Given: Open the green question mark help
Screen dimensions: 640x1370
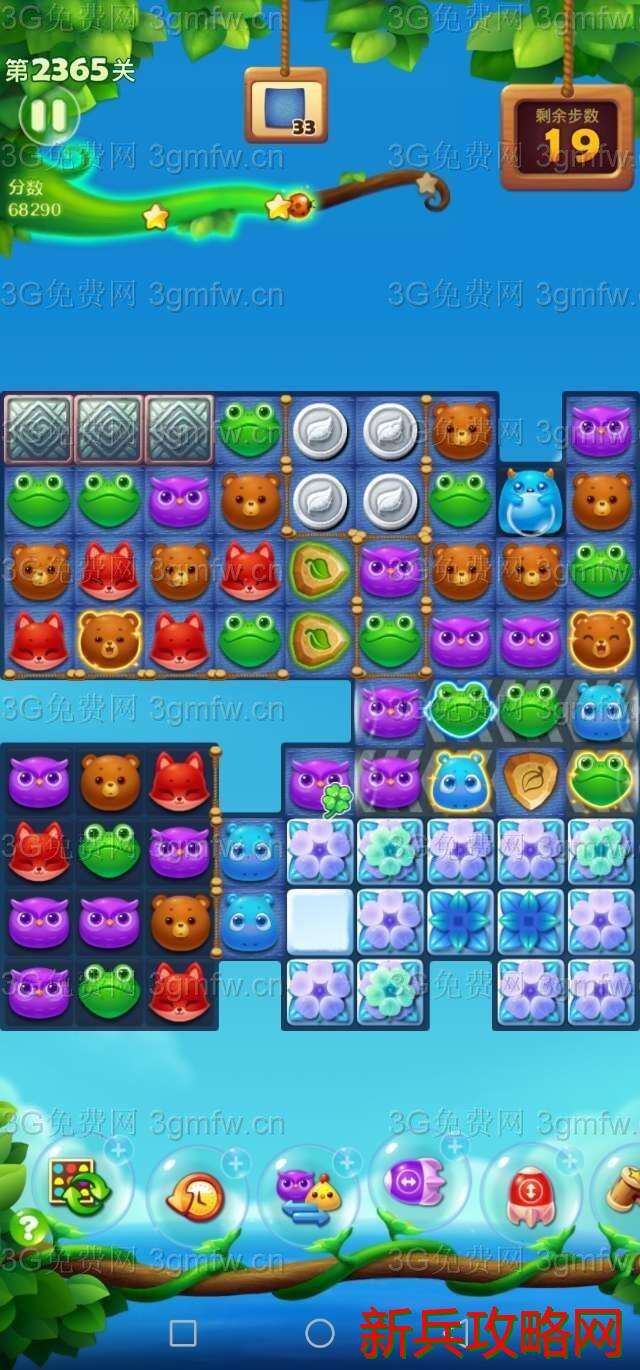Looking at the screenshot, I should [x=30, y=1227].
